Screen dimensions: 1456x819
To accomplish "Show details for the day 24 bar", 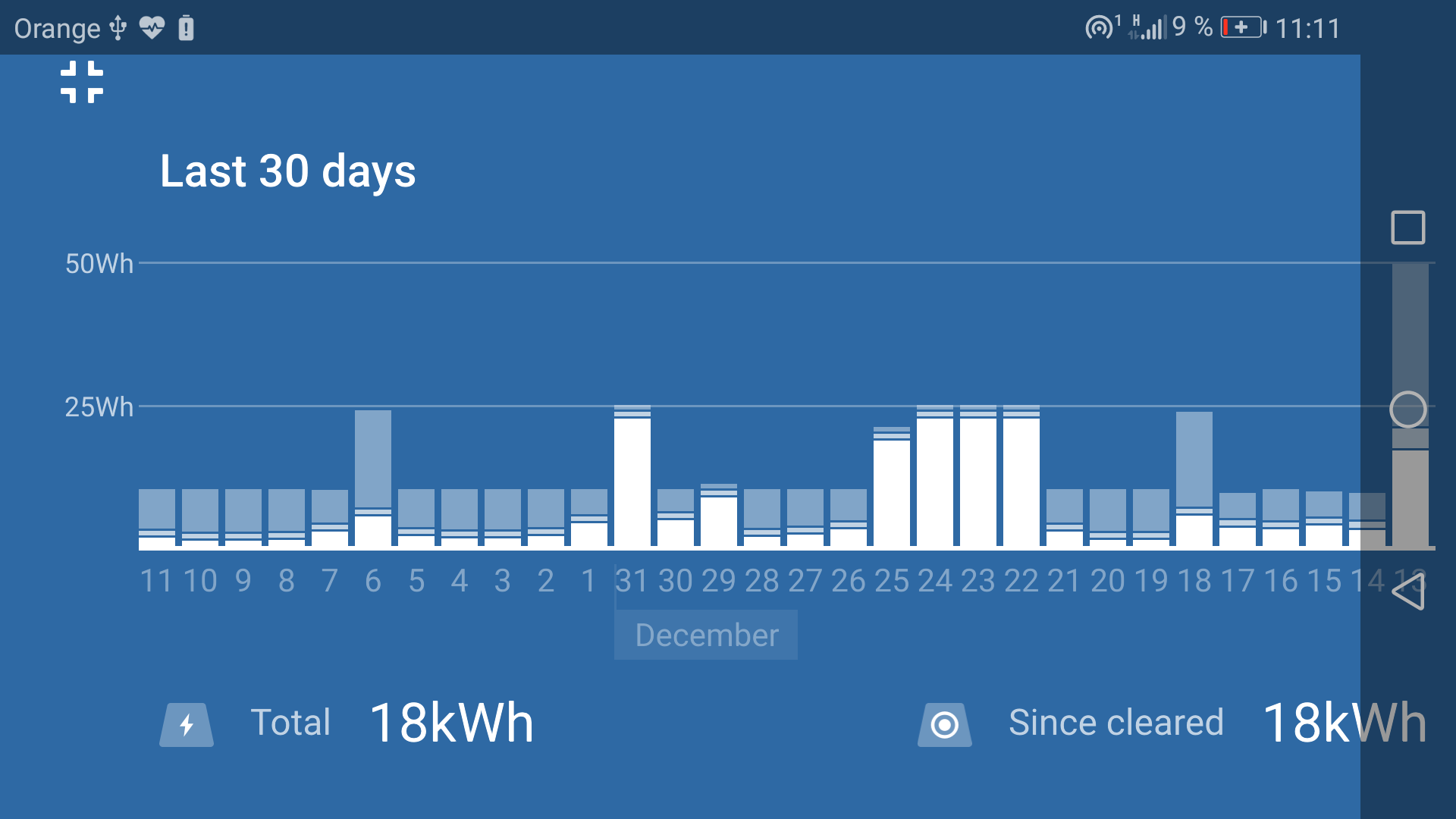I will pos(934,478).
